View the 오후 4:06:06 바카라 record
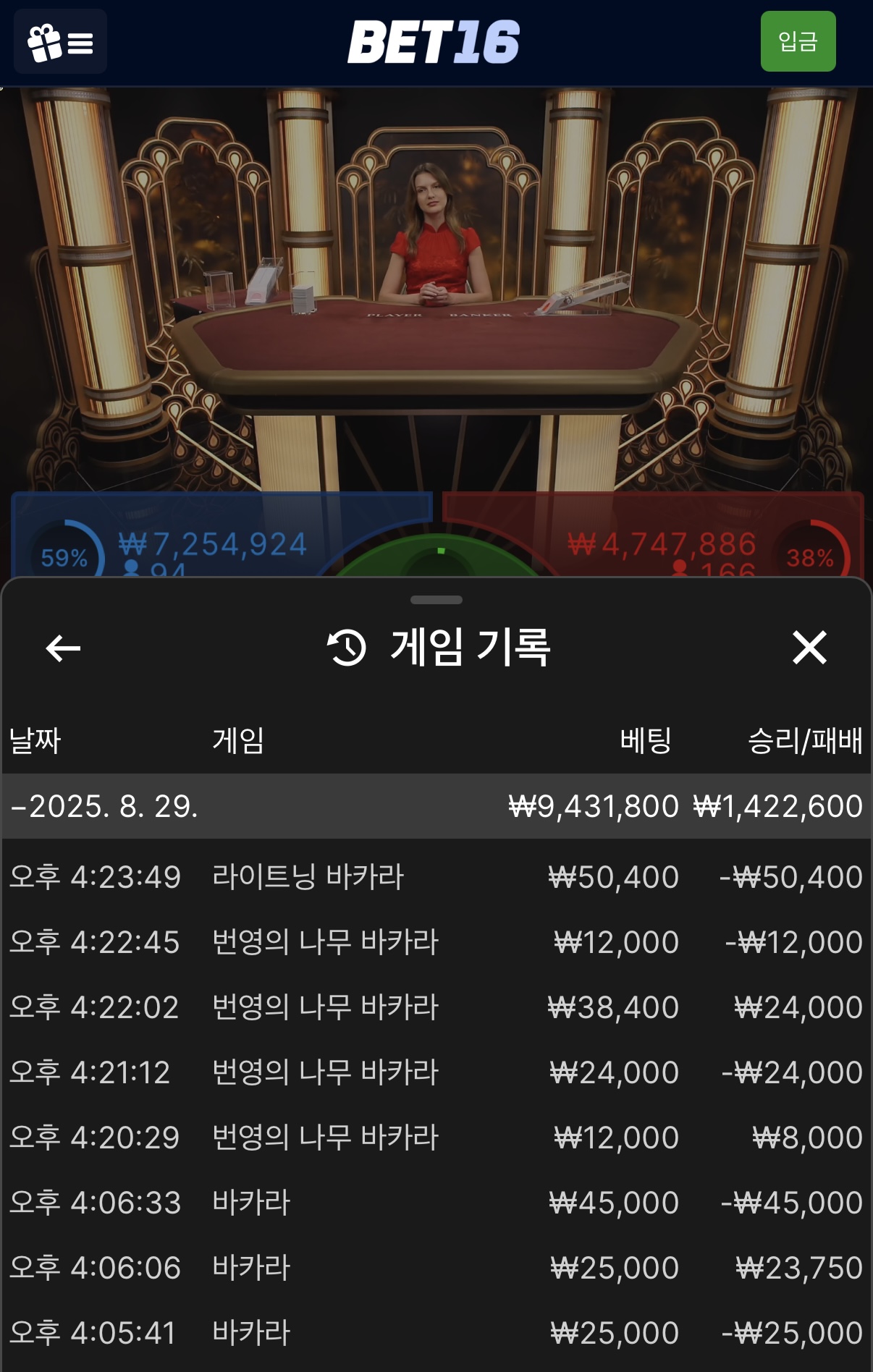This screenshot has width=873, height=1372. 436,1268
